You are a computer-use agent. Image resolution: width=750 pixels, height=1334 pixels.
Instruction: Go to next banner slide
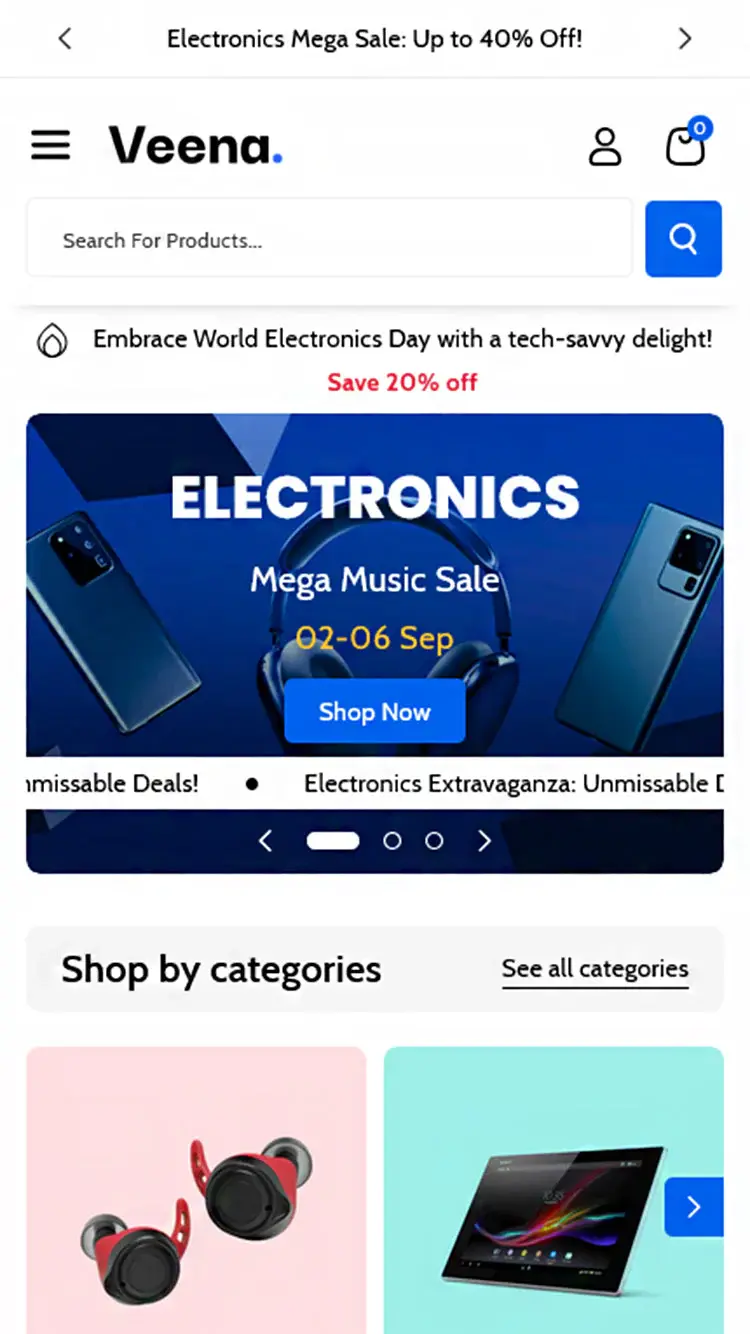coord(484,841)
